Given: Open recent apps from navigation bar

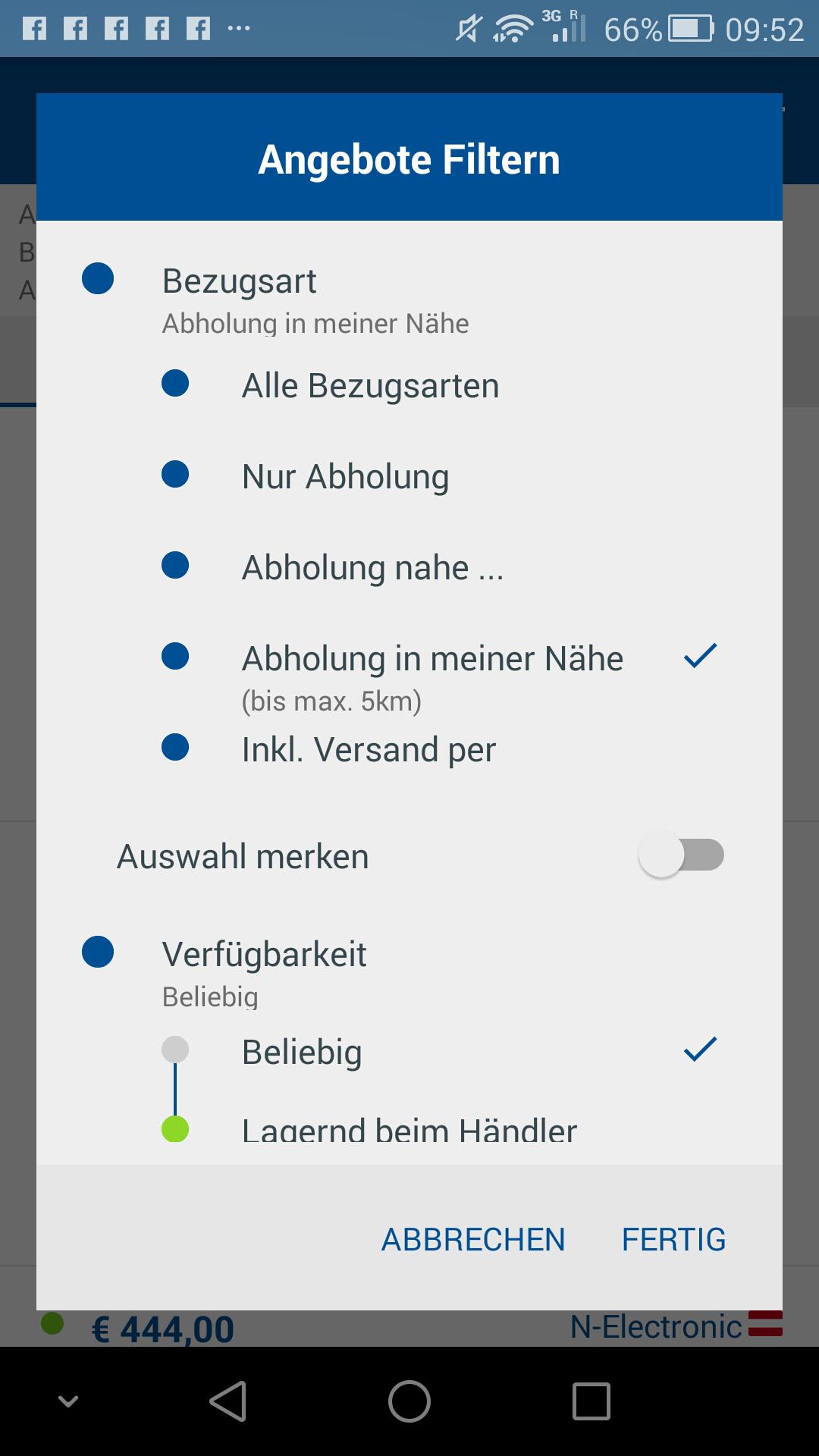Looking at the screenshot, I should coord(591,1401).
